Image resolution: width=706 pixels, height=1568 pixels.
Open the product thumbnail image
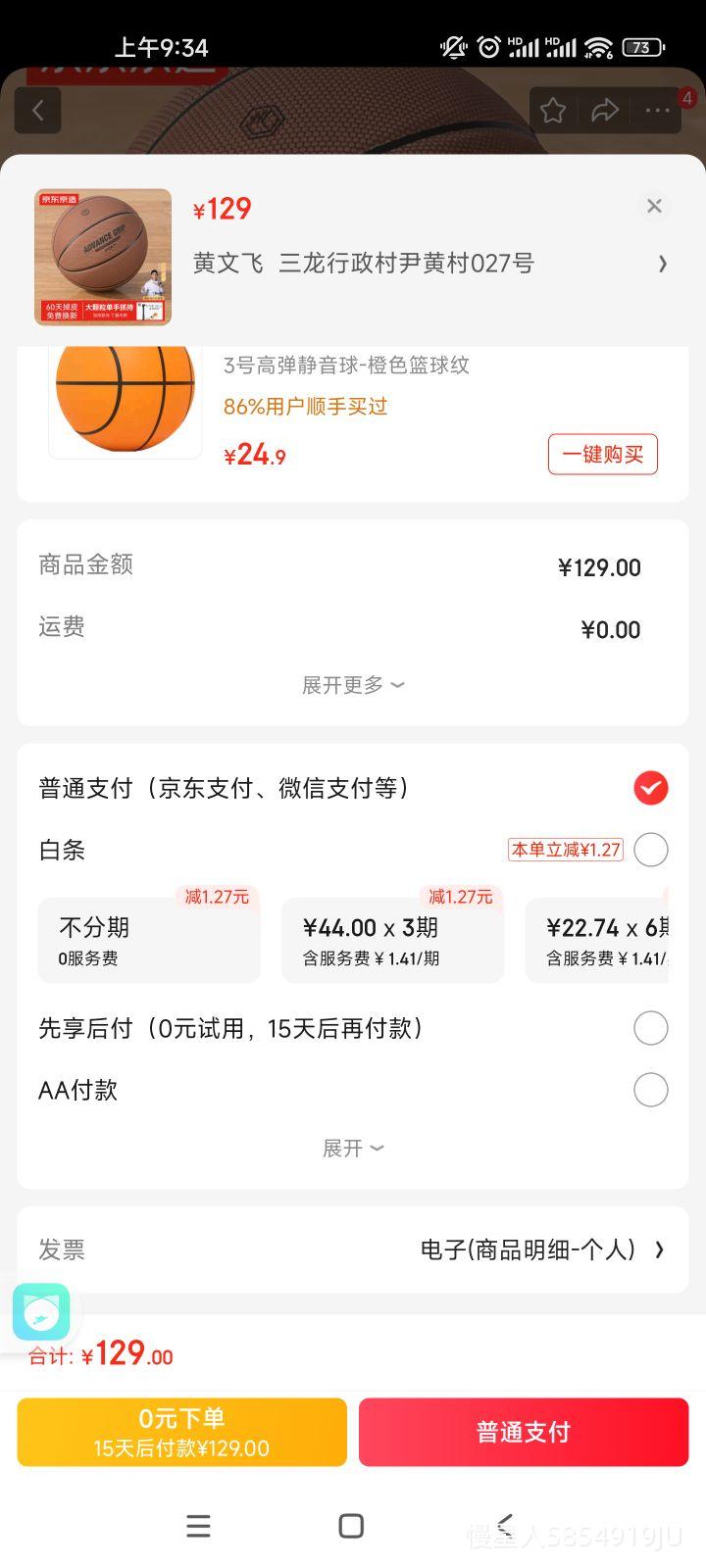[x=103, y=257]
